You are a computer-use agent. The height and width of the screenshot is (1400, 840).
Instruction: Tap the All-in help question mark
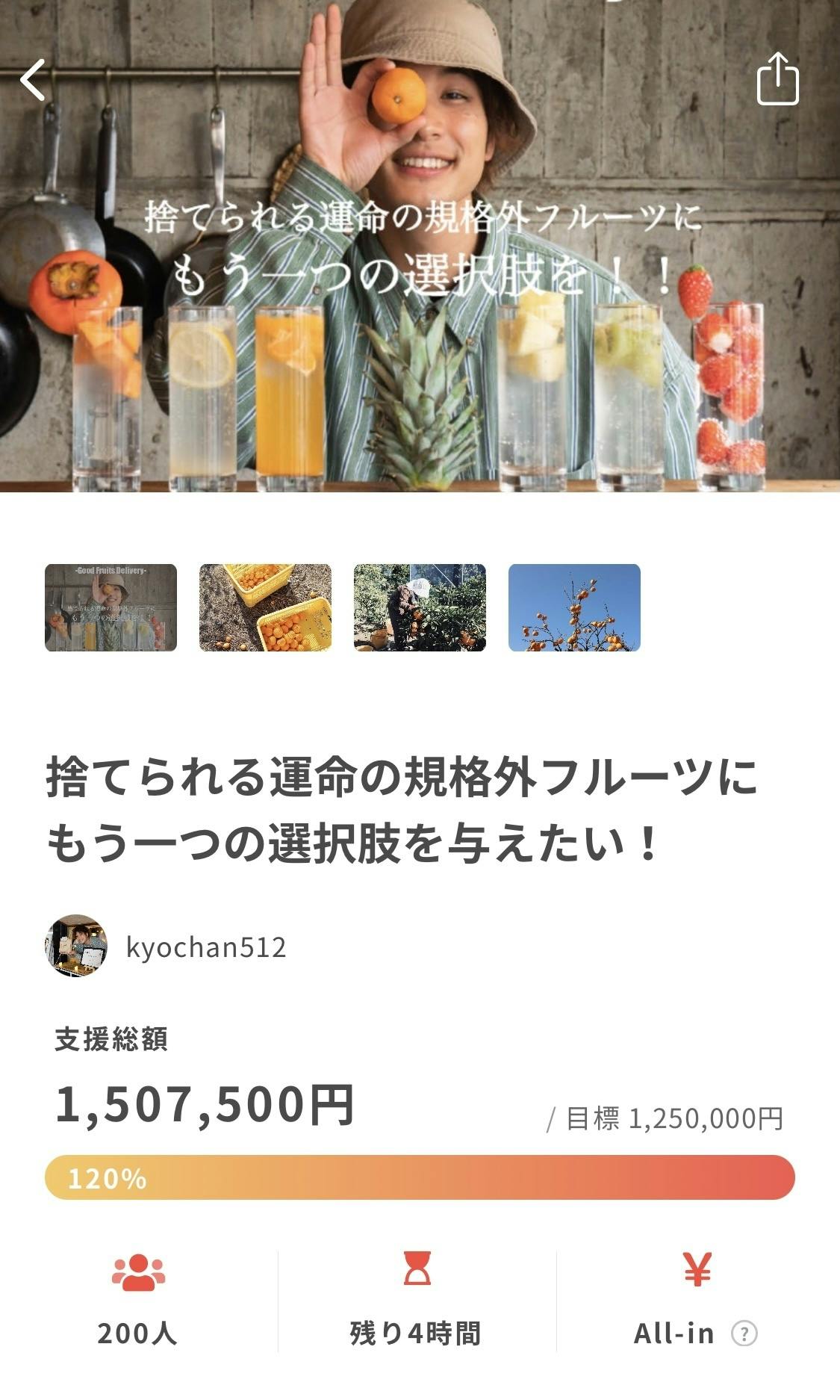[x=744, y=1334]
